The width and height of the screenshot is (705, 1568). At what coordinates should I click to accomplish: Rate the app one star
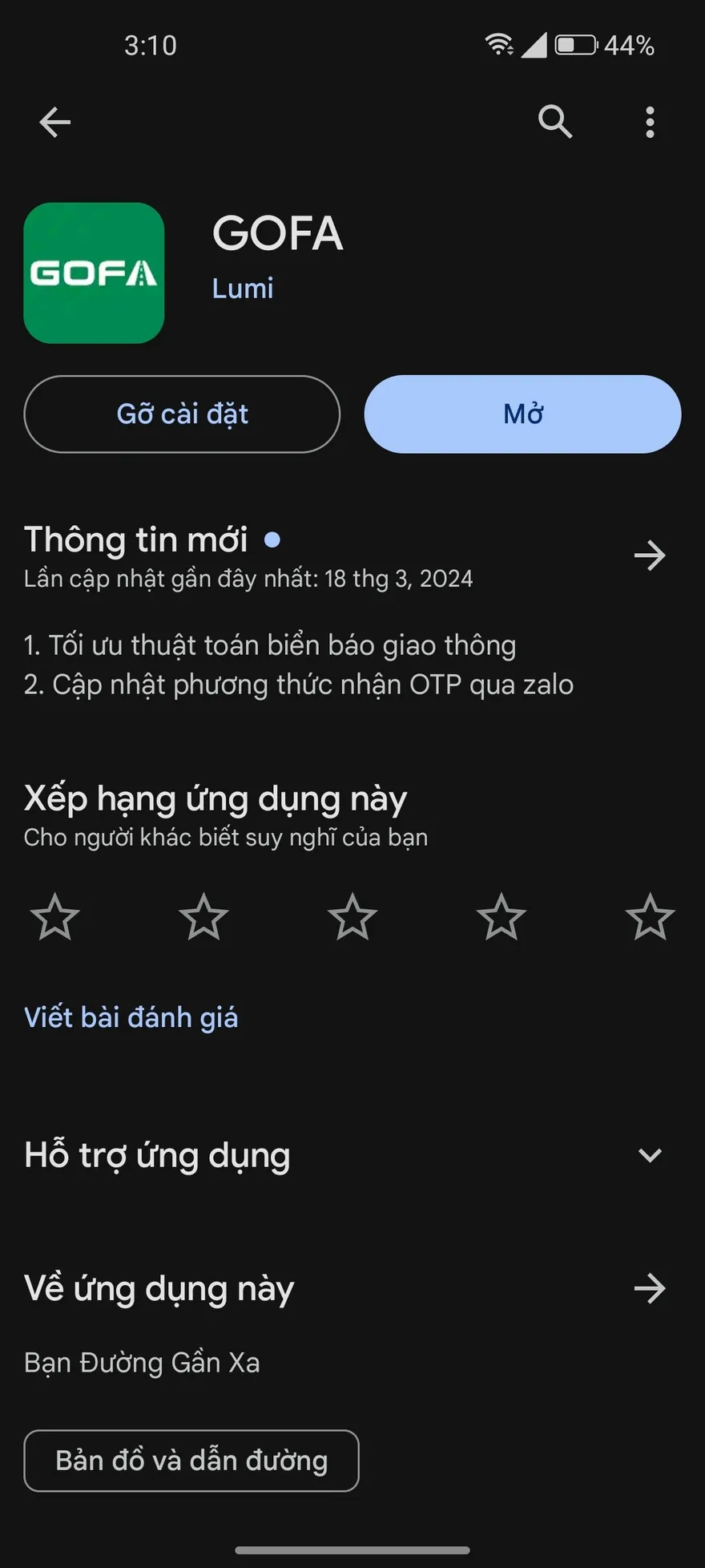coord(54,917)
